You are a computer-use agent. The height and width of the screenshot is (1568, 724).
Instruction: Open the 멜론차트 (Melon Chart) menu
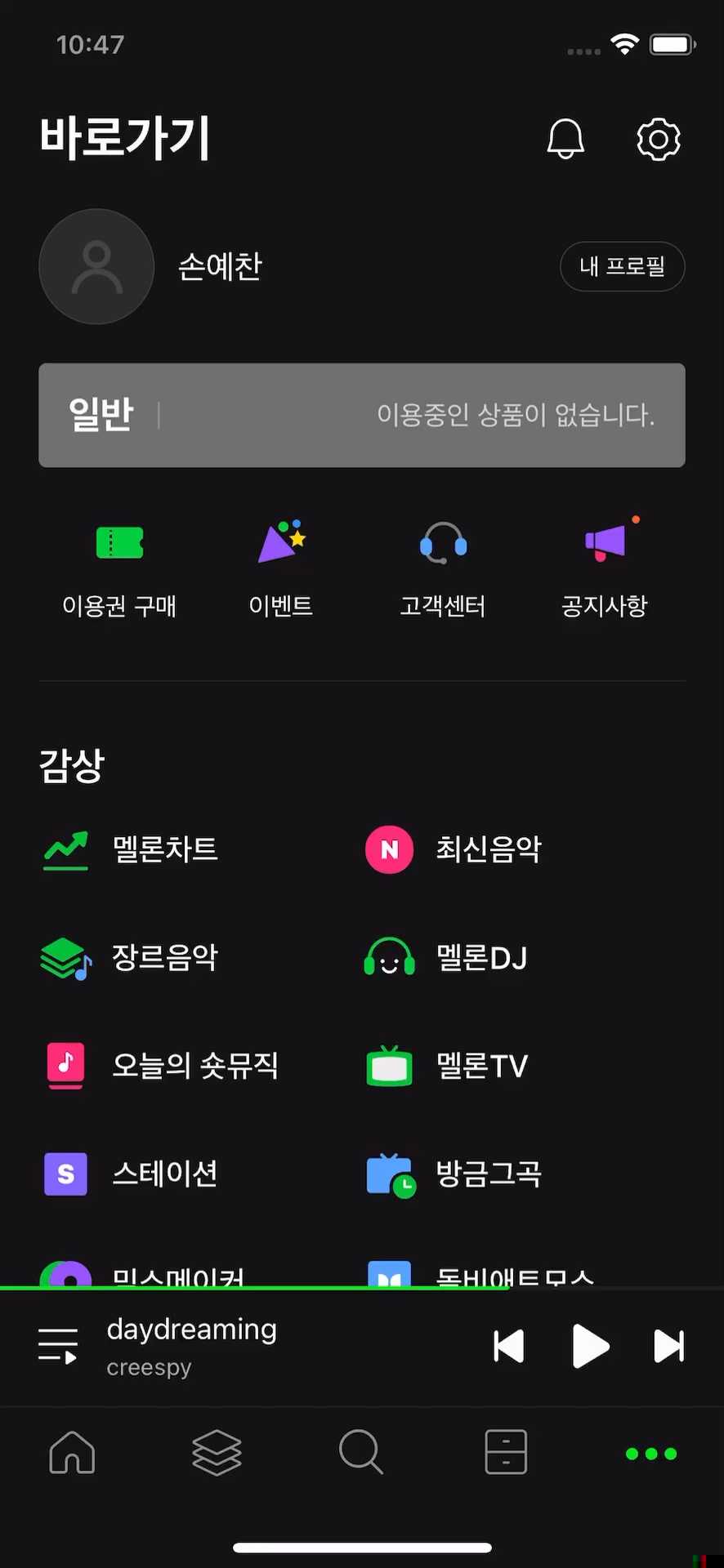(x=163, y=849)
